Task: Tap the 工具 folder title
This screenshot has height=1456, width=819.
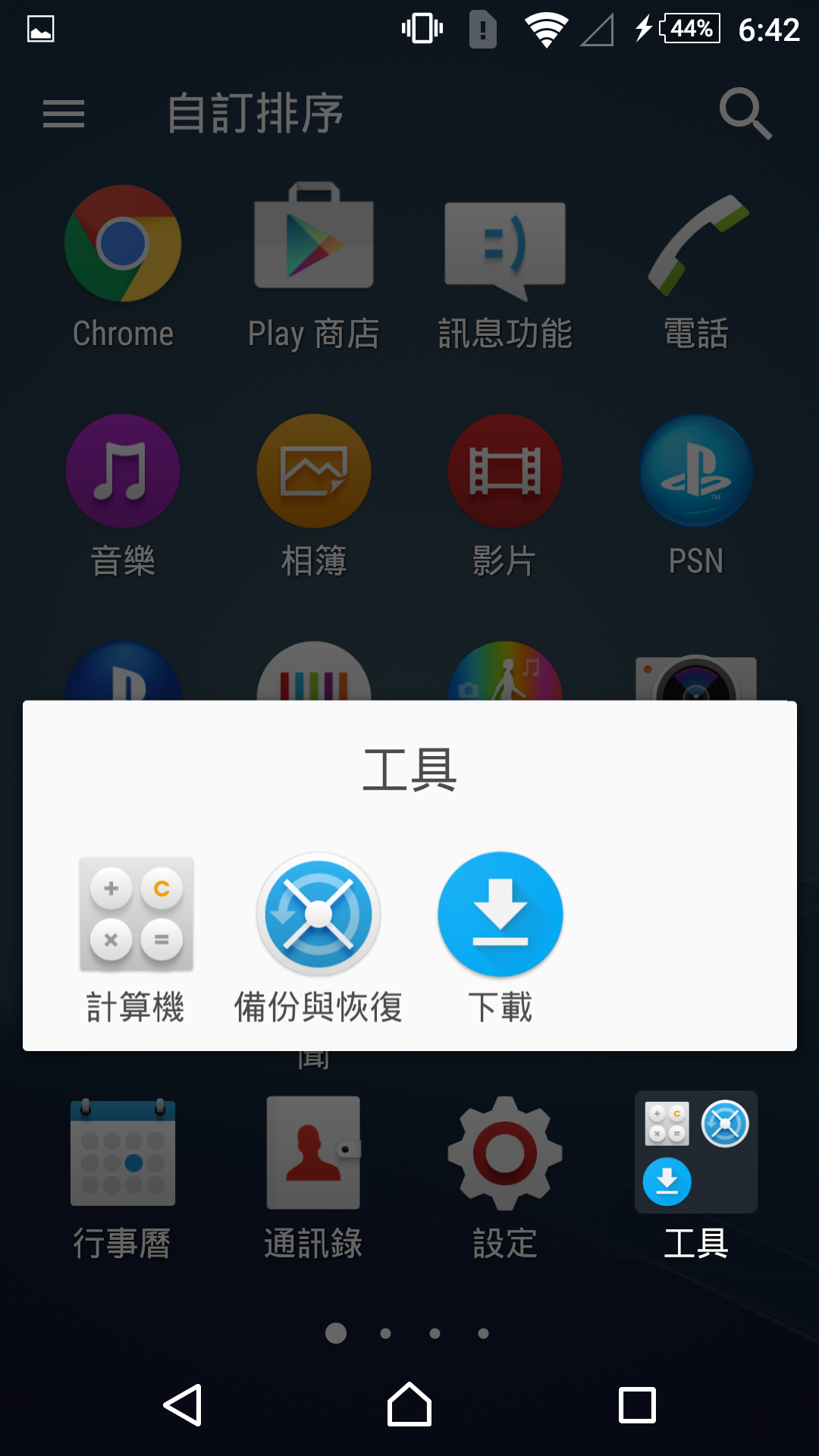Action: tap(409, 770)
